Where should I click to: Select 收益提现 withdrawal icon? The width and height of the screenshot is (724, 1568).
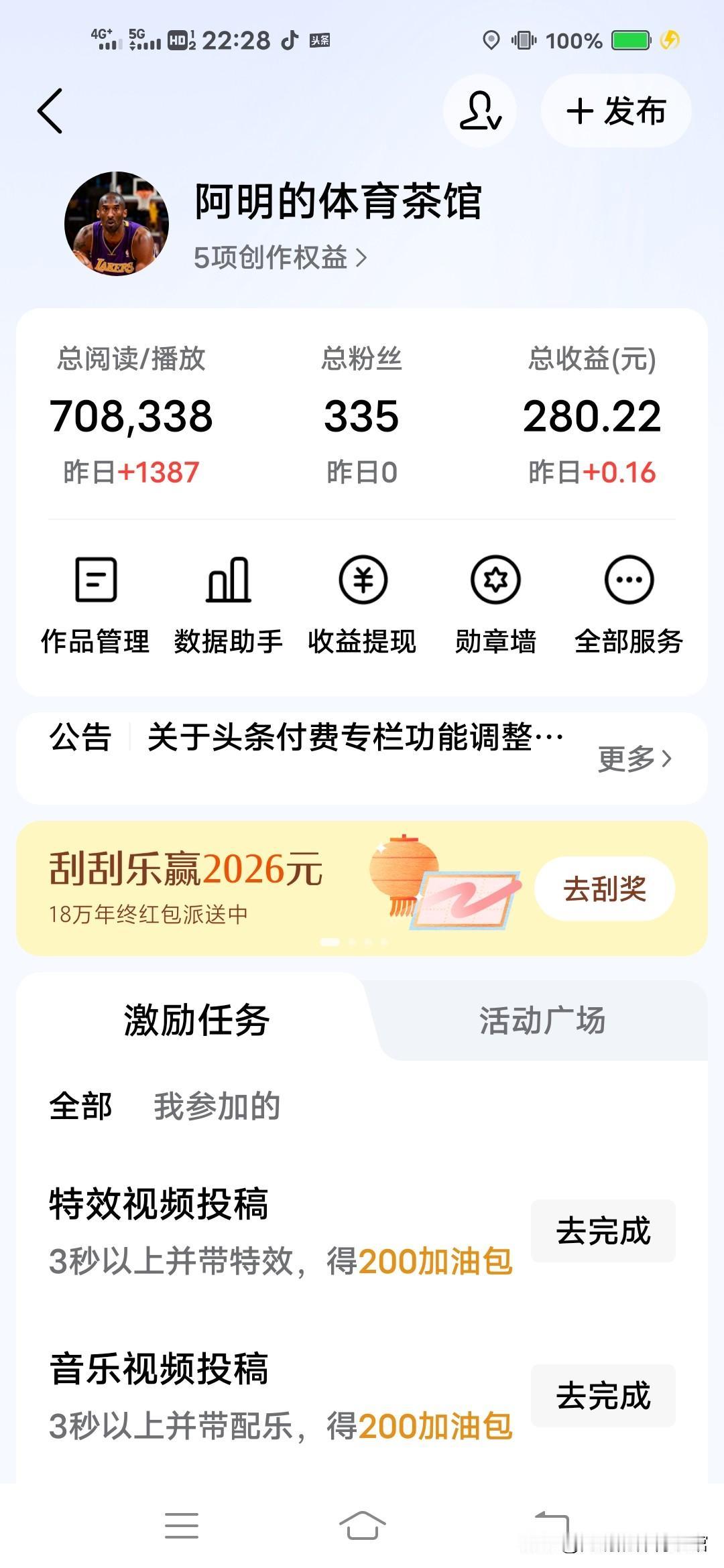pyautogui.click(x=362, y=603)
